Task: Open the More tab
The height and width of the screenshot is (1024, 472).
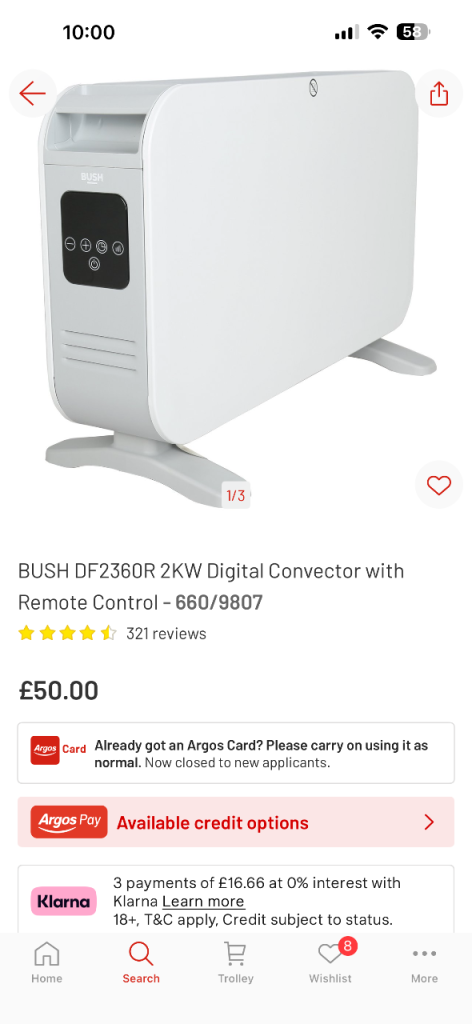Action: pos(424,963)
